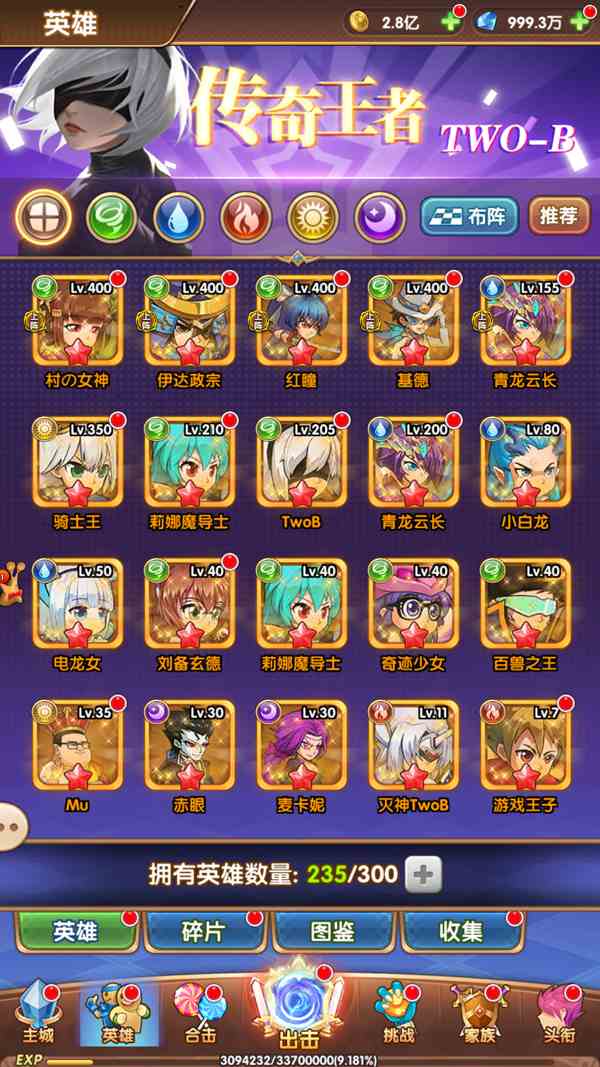Open hero 村の女神

tap(77, 321)
